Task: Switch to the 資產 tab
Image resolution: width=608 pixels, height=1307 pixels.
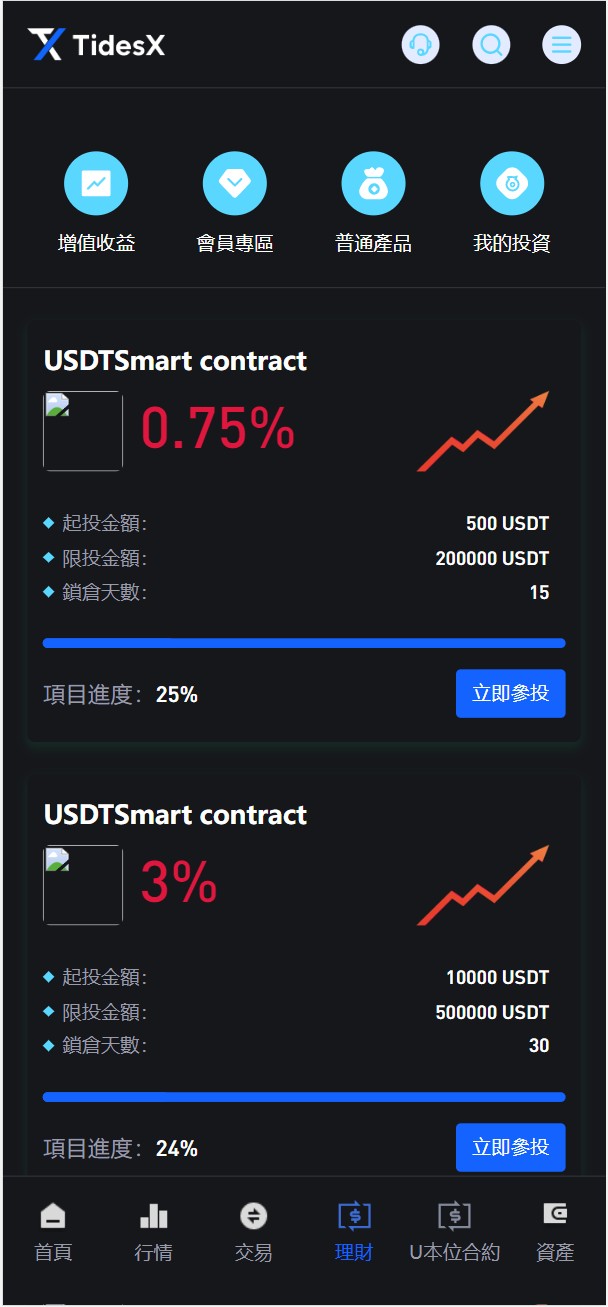Action: click(555, 1232)
